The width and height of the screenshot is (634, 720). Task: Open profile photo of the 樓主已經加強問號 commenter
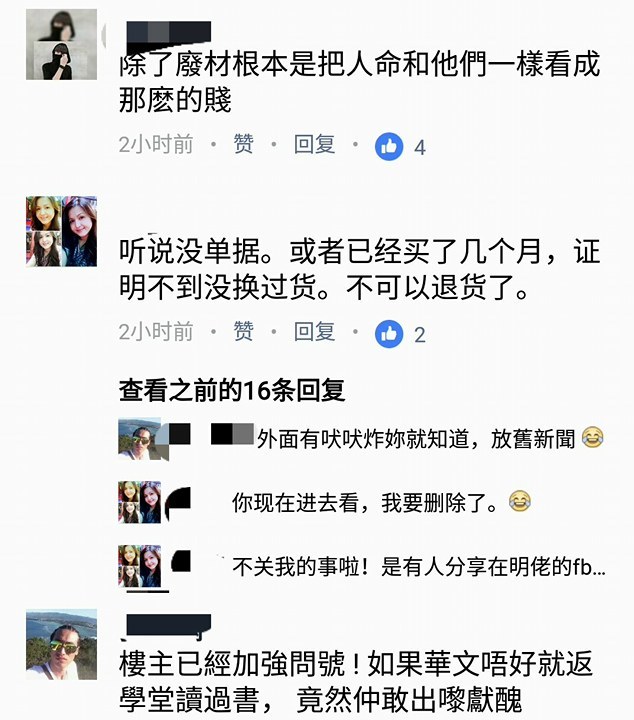[x=61, y=645]
